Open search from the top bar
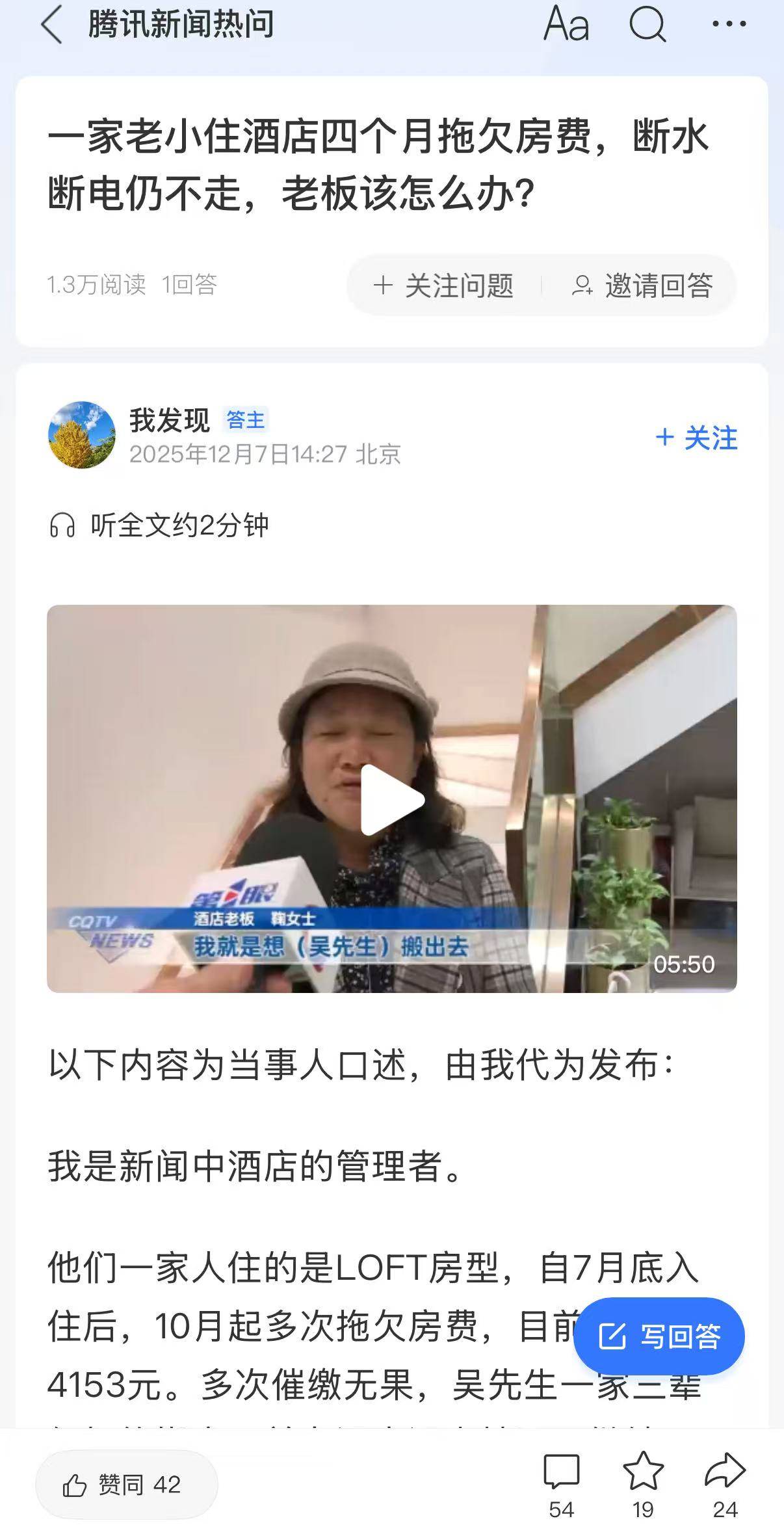 [647, 25]
